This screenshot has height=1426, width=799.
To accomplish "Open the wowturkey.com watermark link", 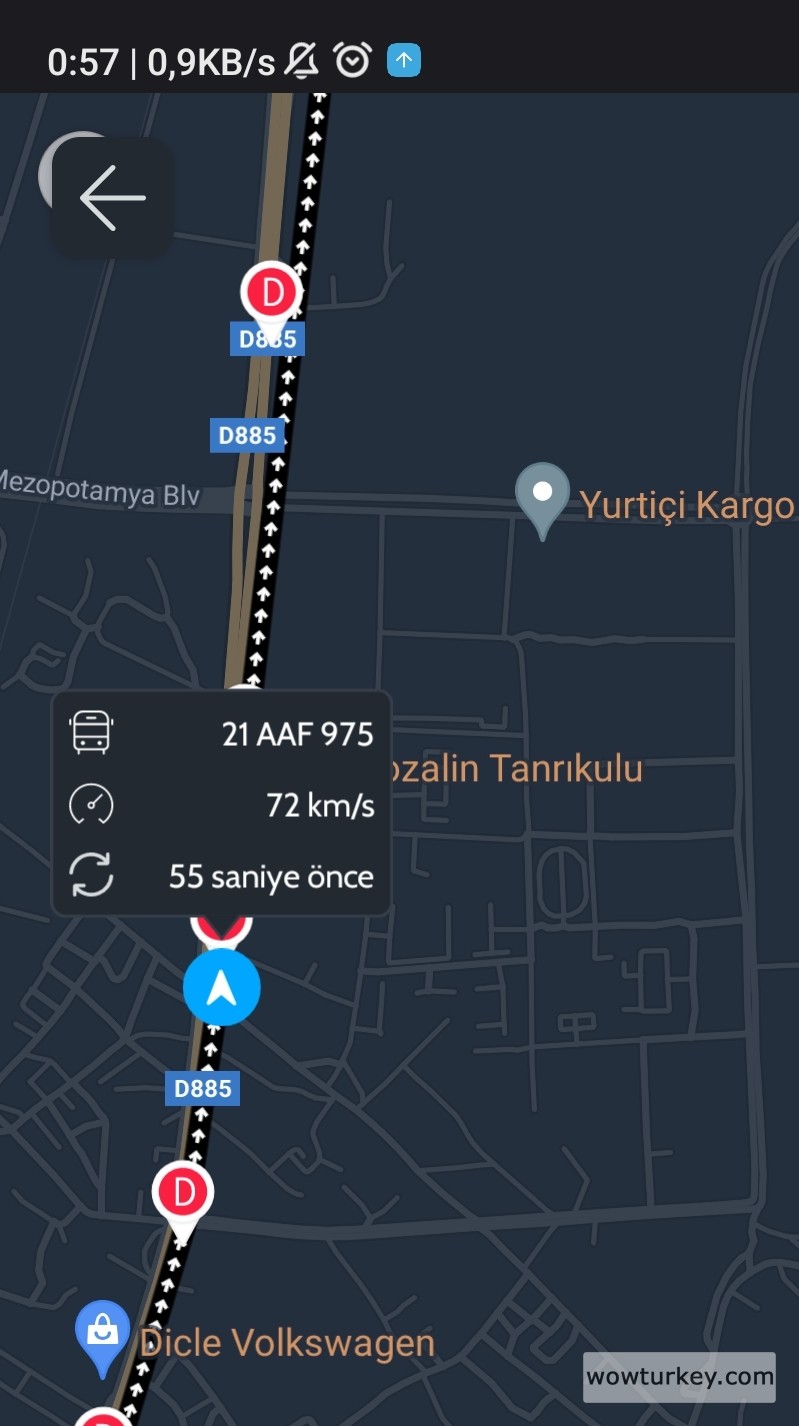I will click(x=679, y=1376).
